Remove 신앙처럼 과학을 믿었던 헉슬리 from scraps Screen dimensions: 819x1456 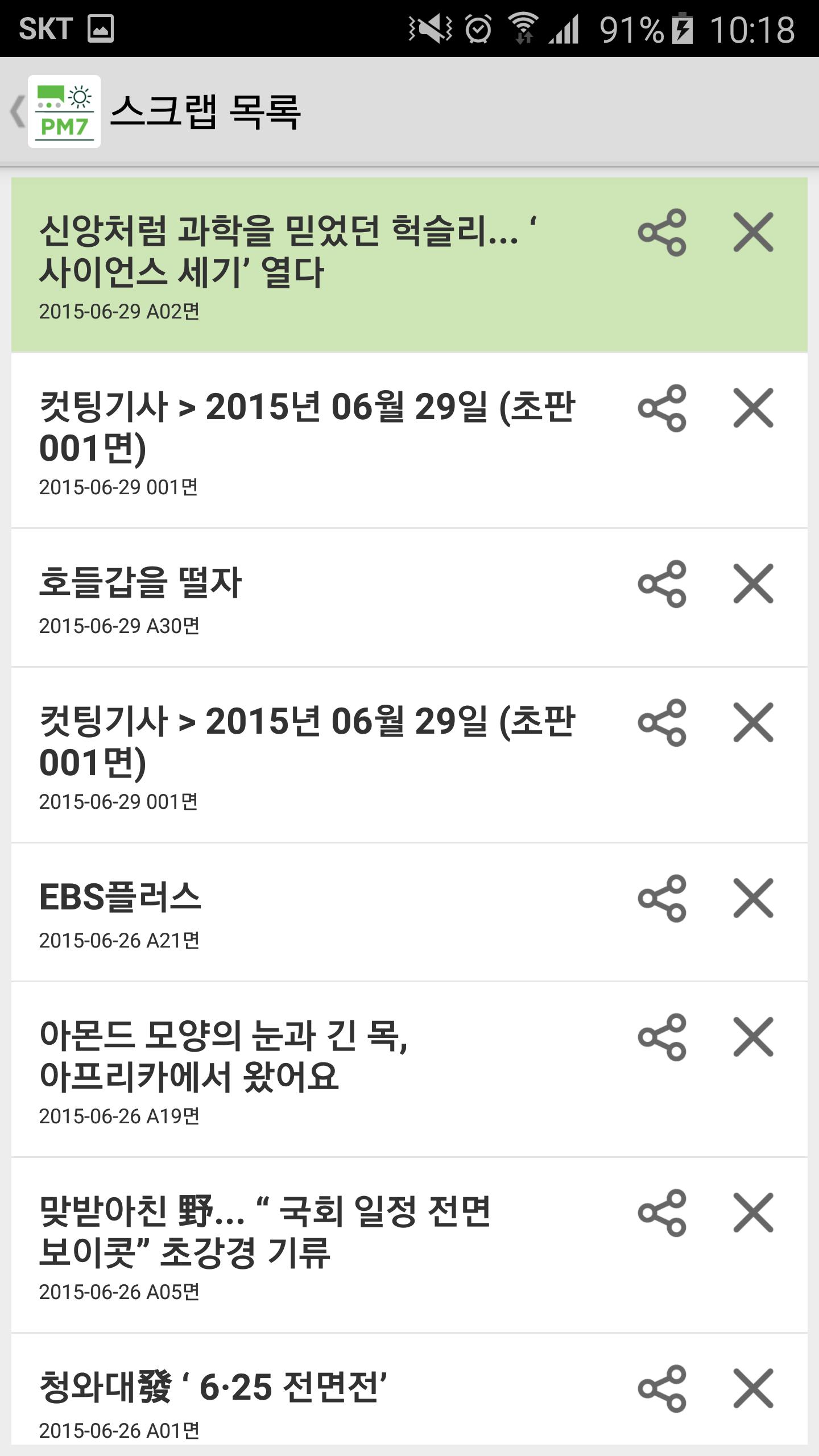tap(753, 232)
